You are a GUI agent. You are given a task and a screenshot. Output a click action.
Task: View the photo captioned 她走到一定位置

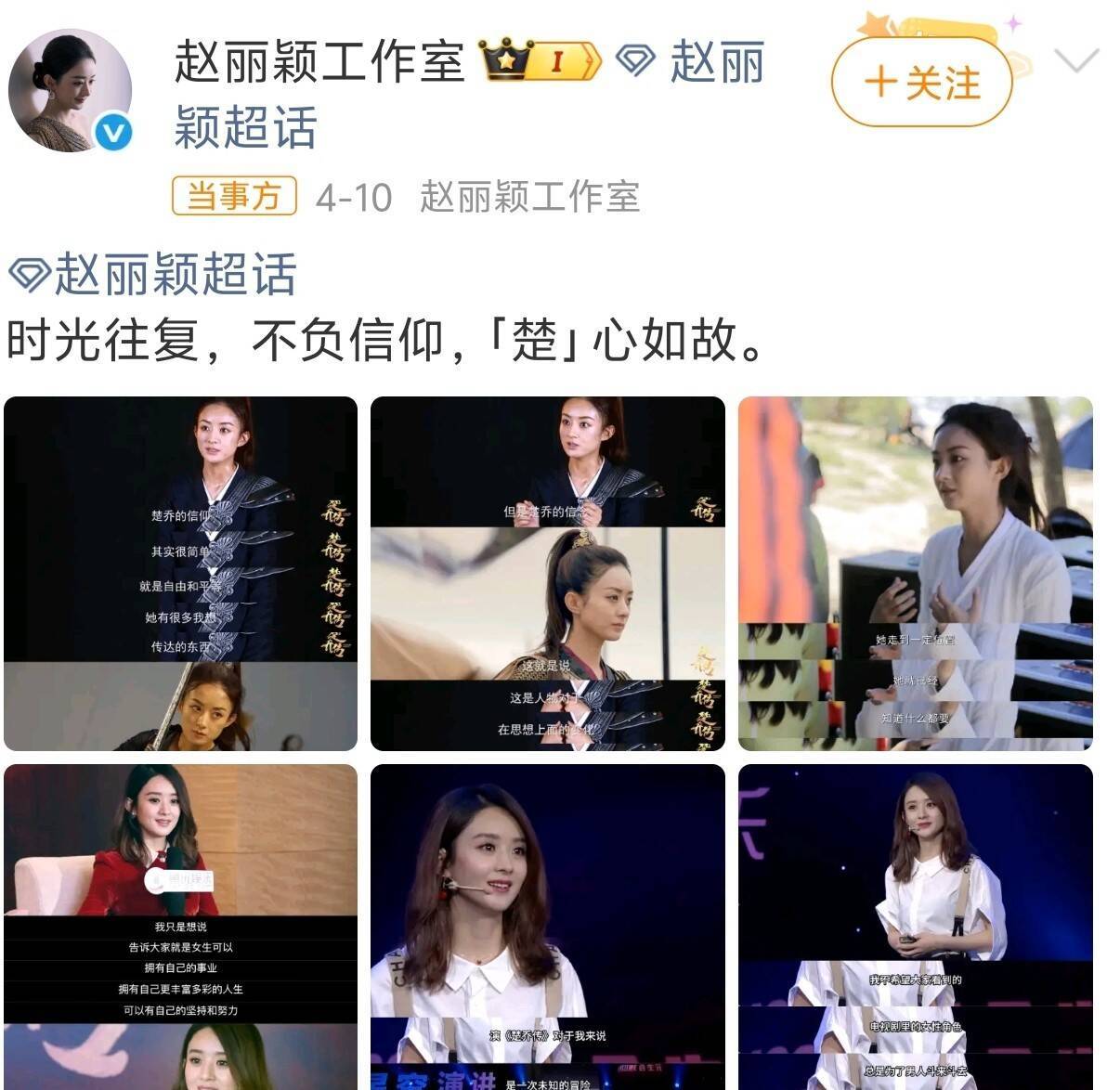[915, 573]
